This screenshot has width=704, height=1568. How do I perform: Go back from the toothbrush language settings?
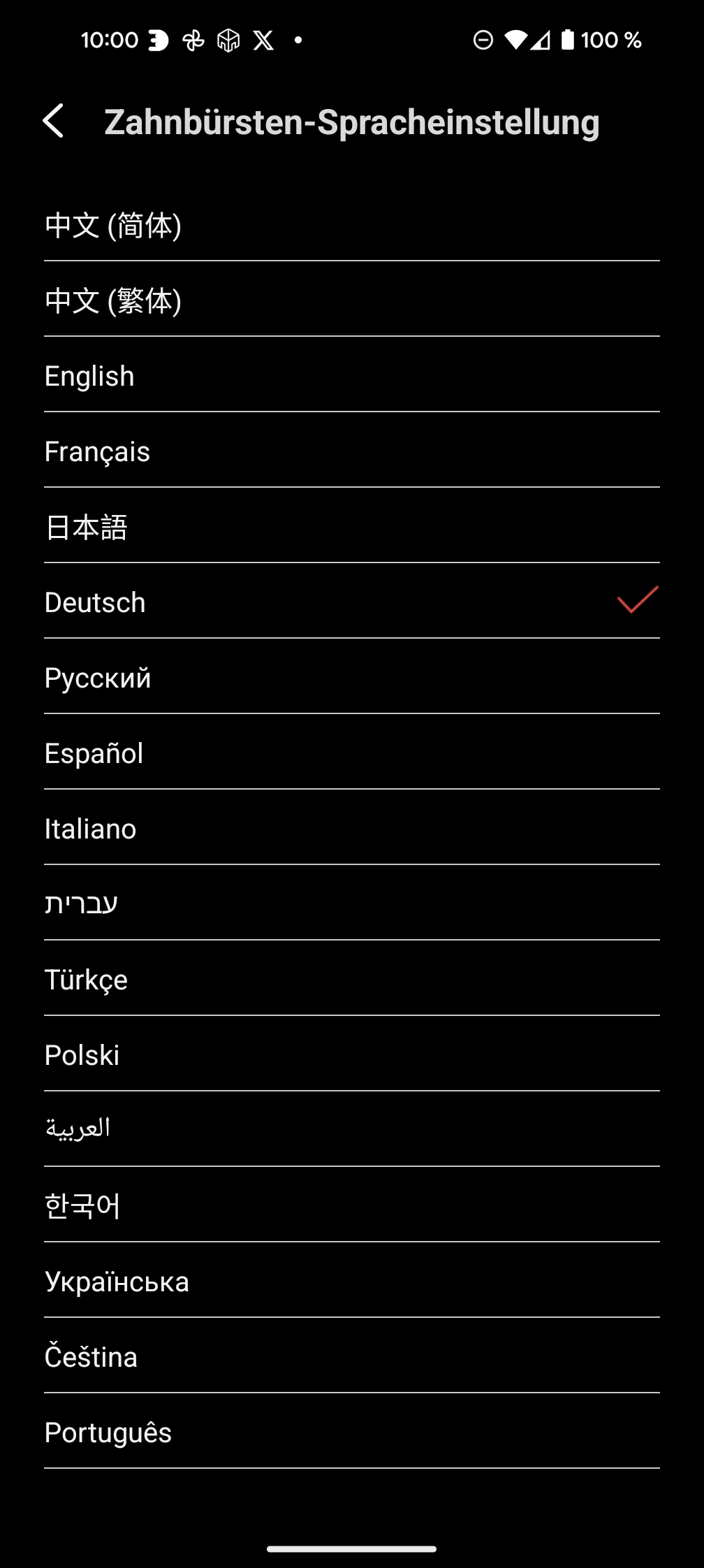pos(54,122)
